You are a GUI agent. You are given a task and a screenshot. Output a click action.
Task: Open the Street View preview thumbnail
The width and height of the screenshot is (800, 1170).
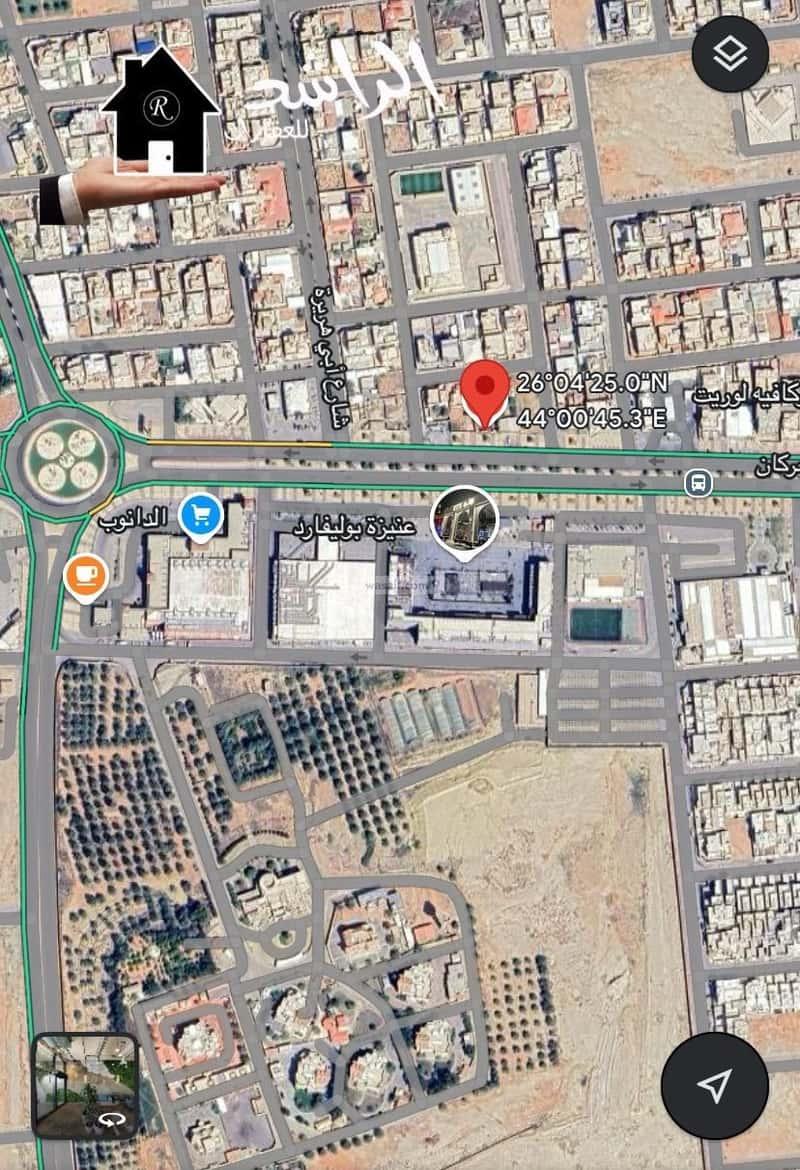85,1084
